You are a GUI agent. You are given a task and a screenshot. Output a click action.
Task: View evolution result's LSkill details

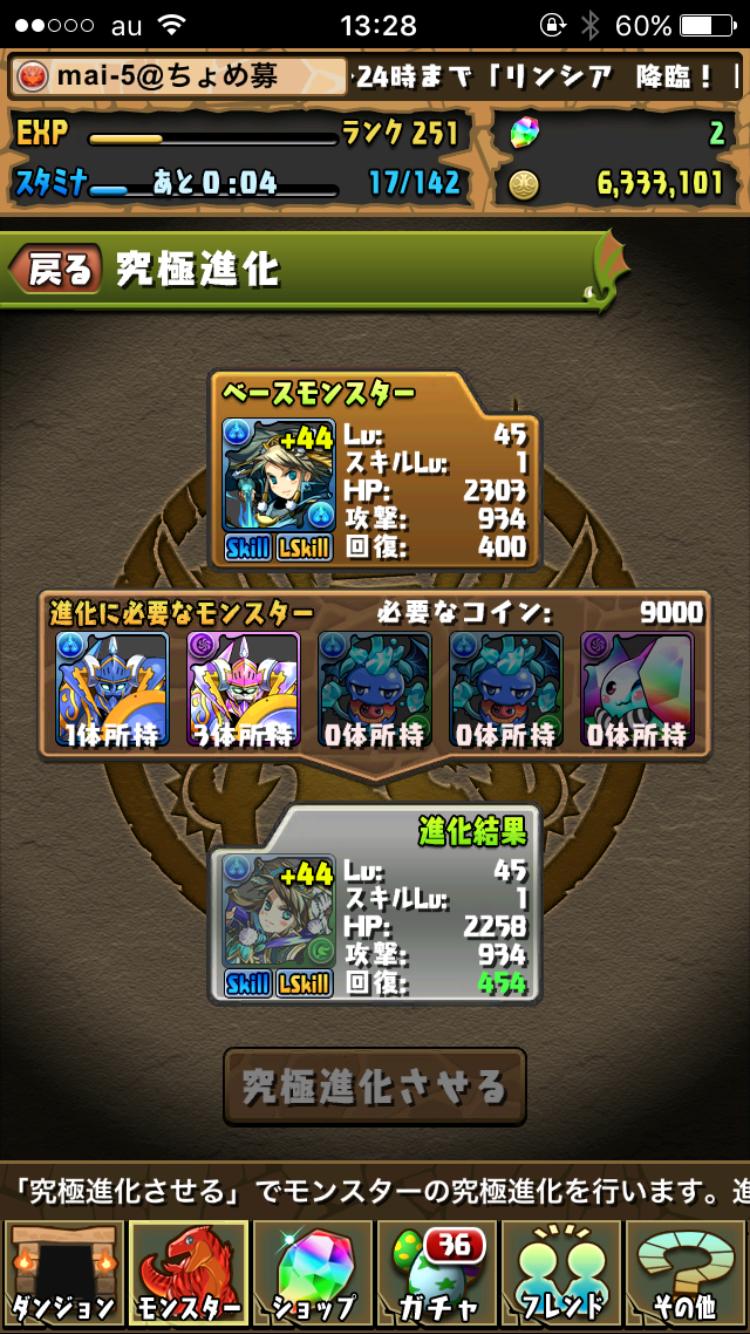pyautogui.click(x=304, y=983)
